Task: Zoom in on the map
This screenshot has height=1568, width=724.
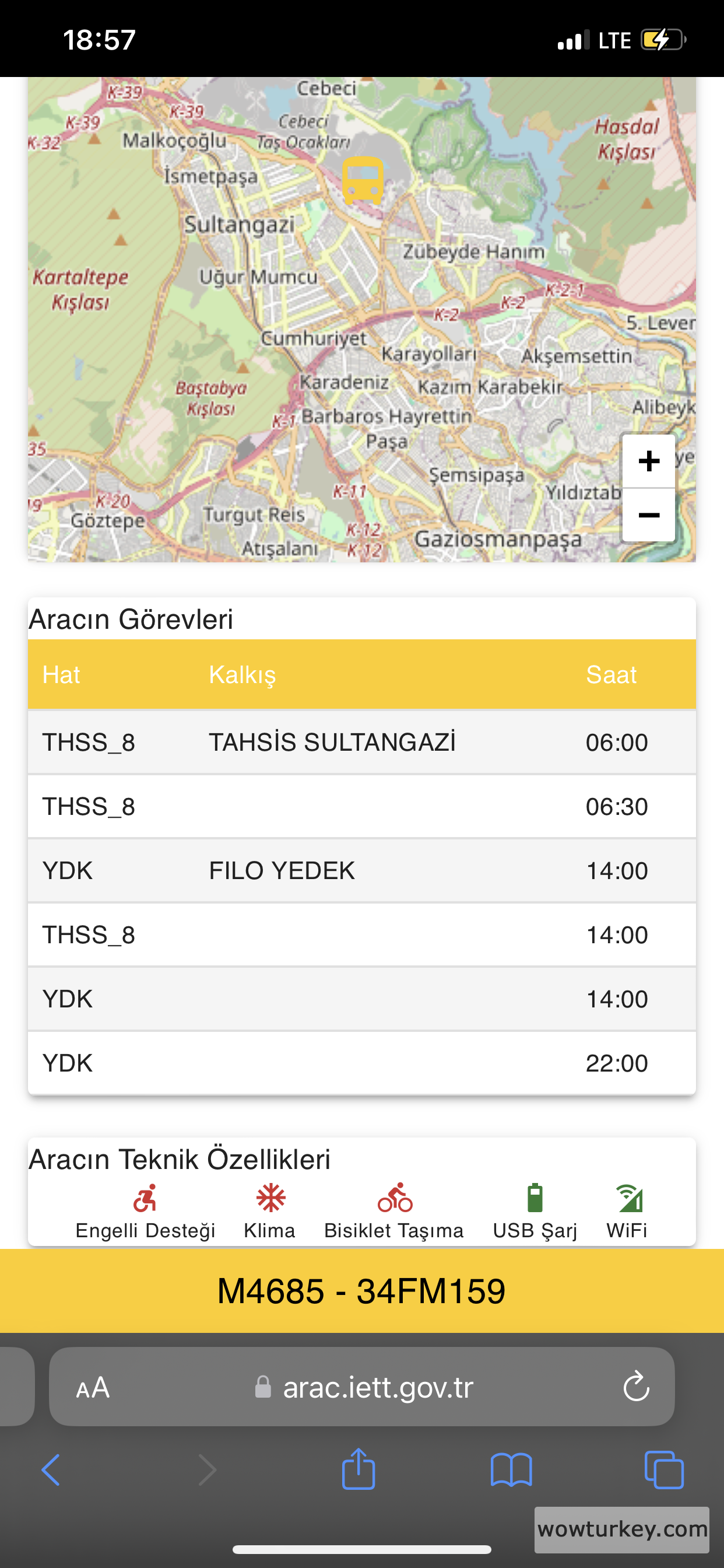Action: (x=649, y=461)
